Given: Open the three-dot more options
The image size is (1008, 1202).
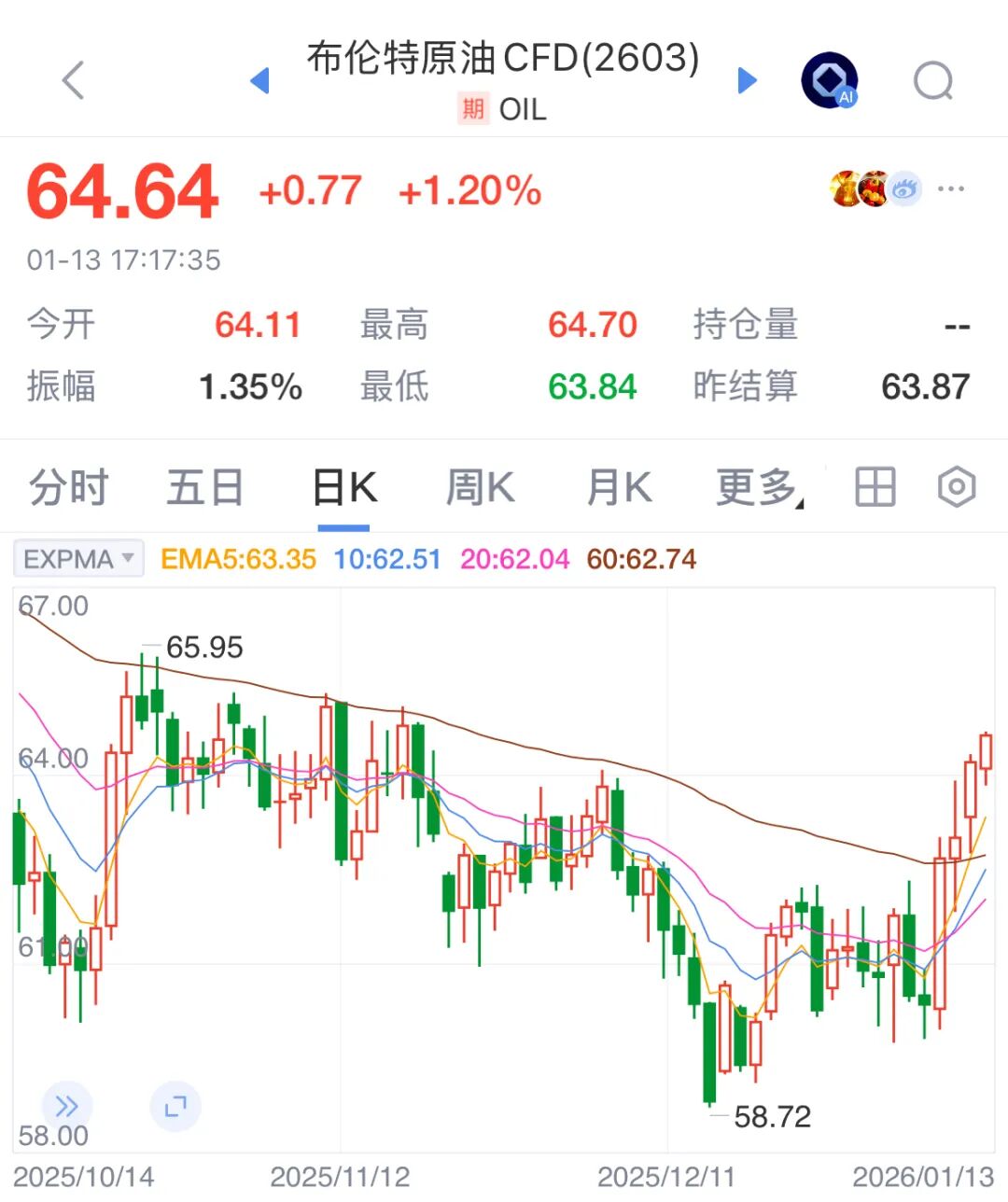Looking at the screenshot, I should point(950,189).
